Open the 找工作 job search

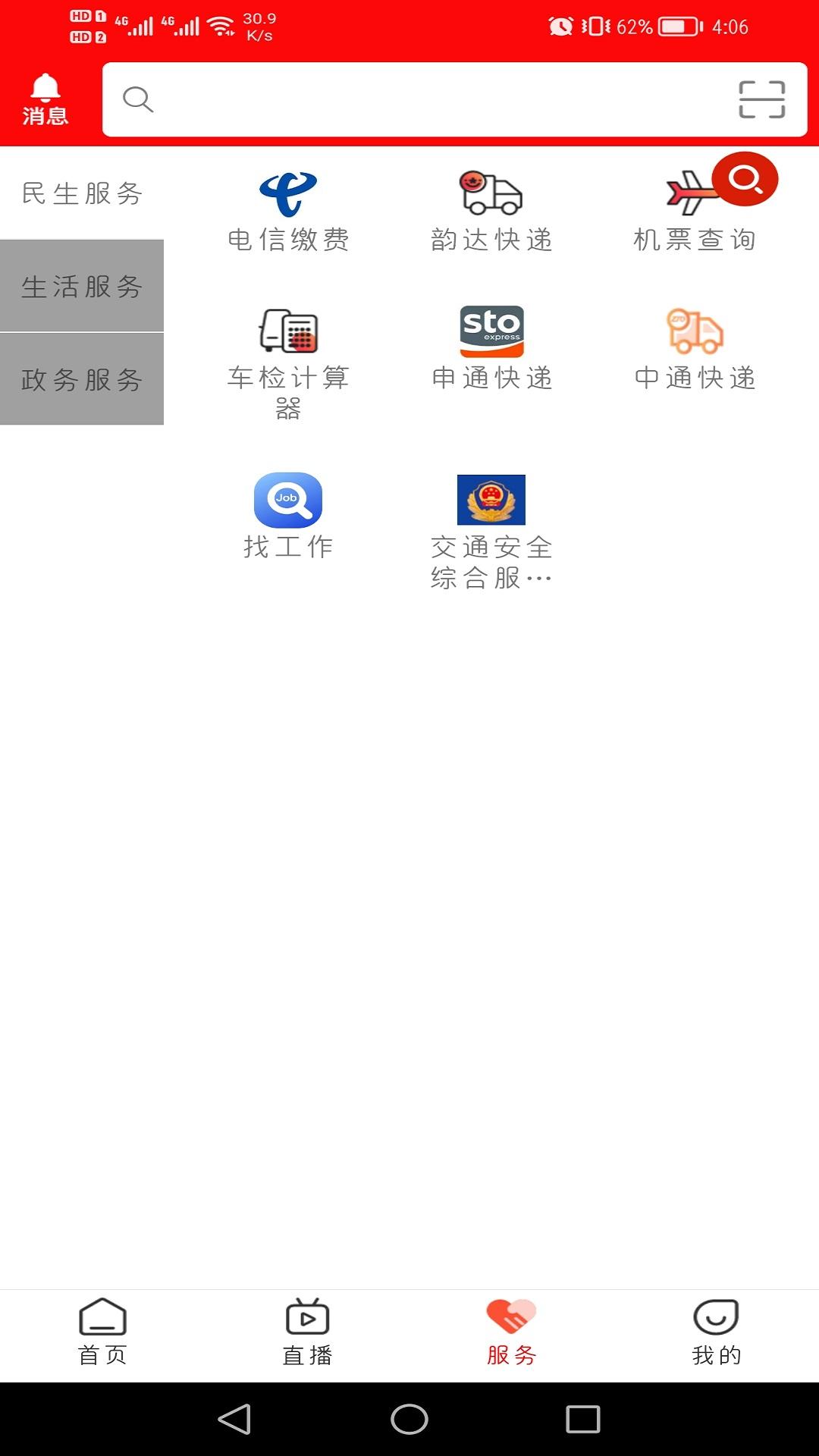coord(288,516)
